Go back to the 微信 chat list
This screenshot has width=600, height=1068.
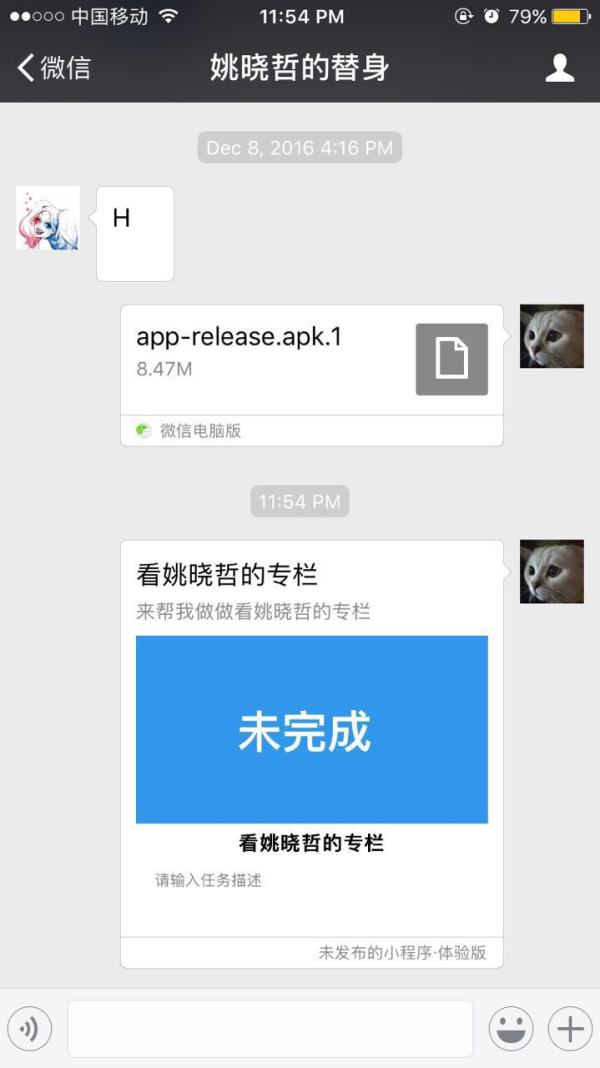pyautogui.click(x=54, y=68)
